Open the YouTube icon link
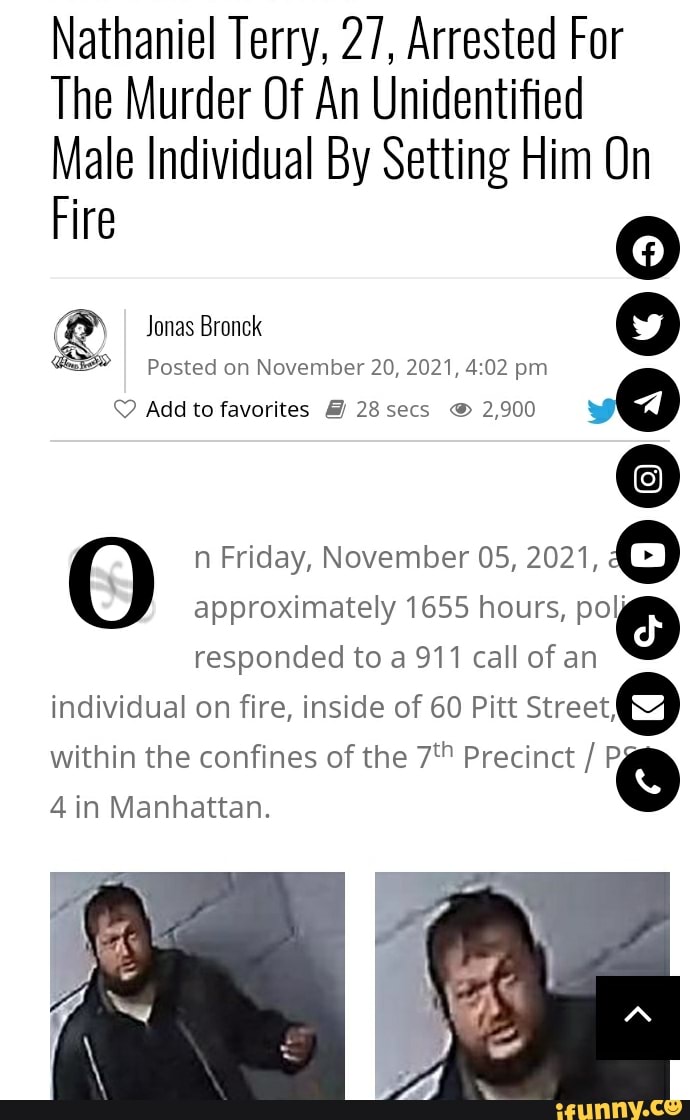The image size is (690, 1120). tap(647, 553)
